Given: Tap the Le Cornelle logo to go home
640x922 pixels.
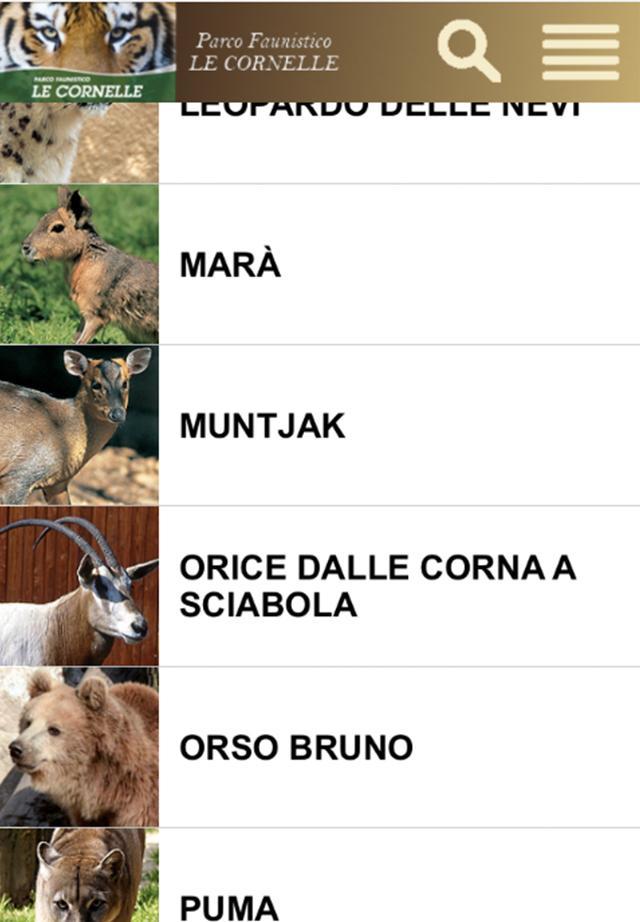Looking at the screenshot, I should click(x=88, y=51).
